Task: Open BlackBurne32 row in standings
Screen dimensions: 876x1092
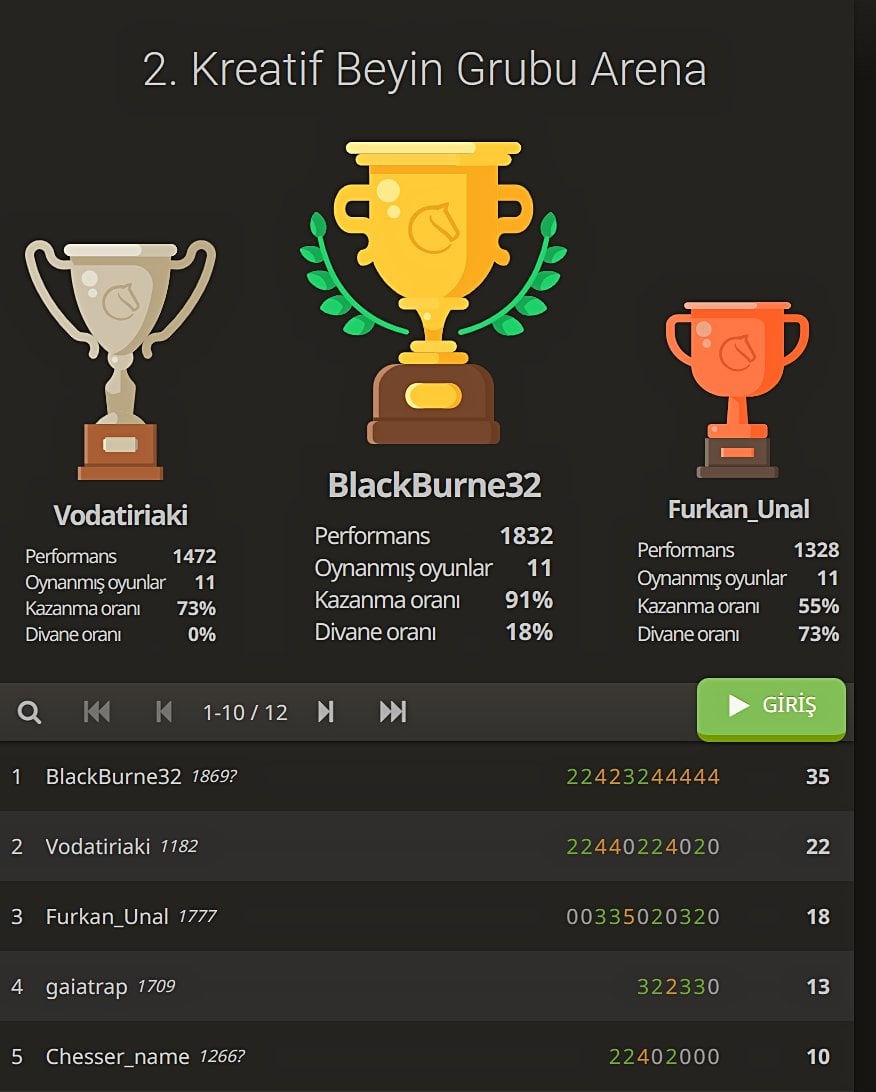Action: [x=113, y=777]
